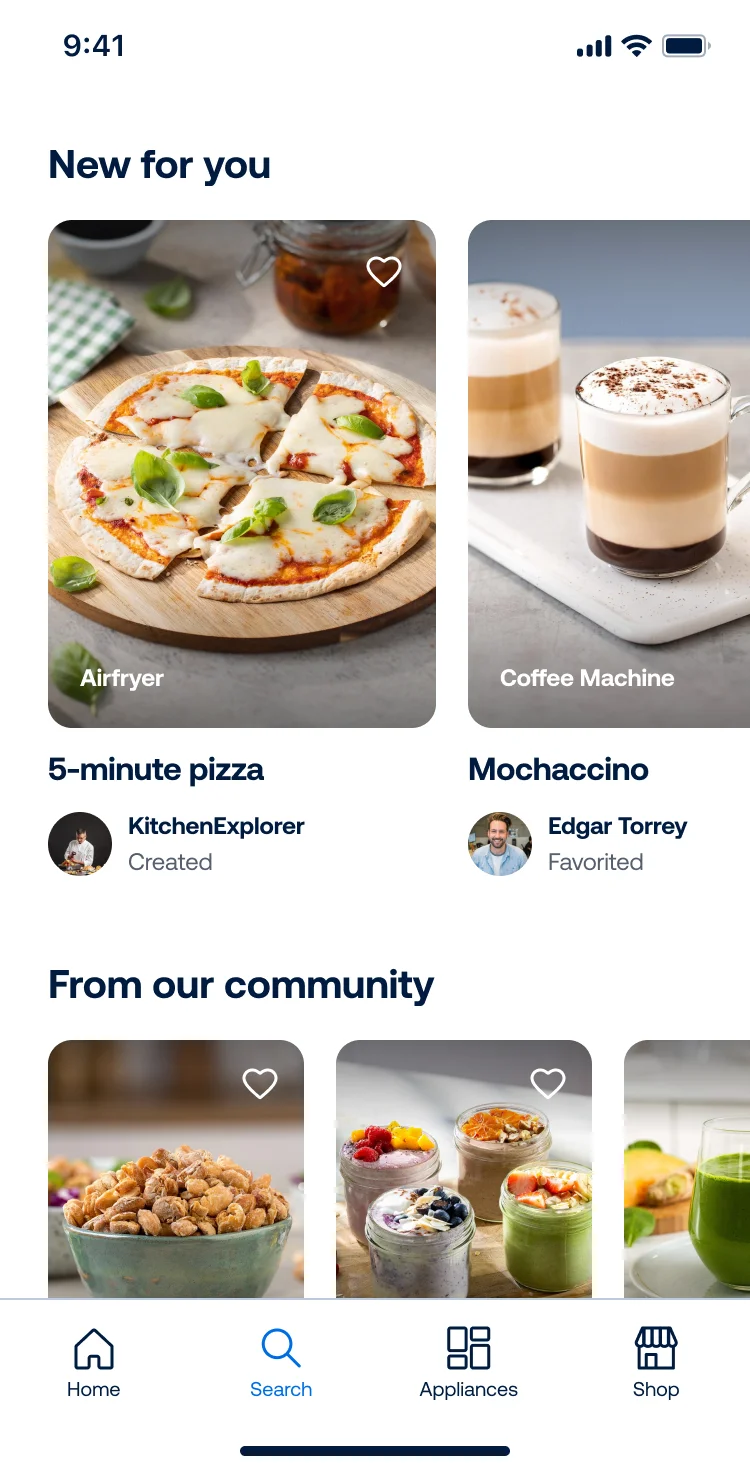Favorite the 5-minute pizza recipe

coord(384,271)
